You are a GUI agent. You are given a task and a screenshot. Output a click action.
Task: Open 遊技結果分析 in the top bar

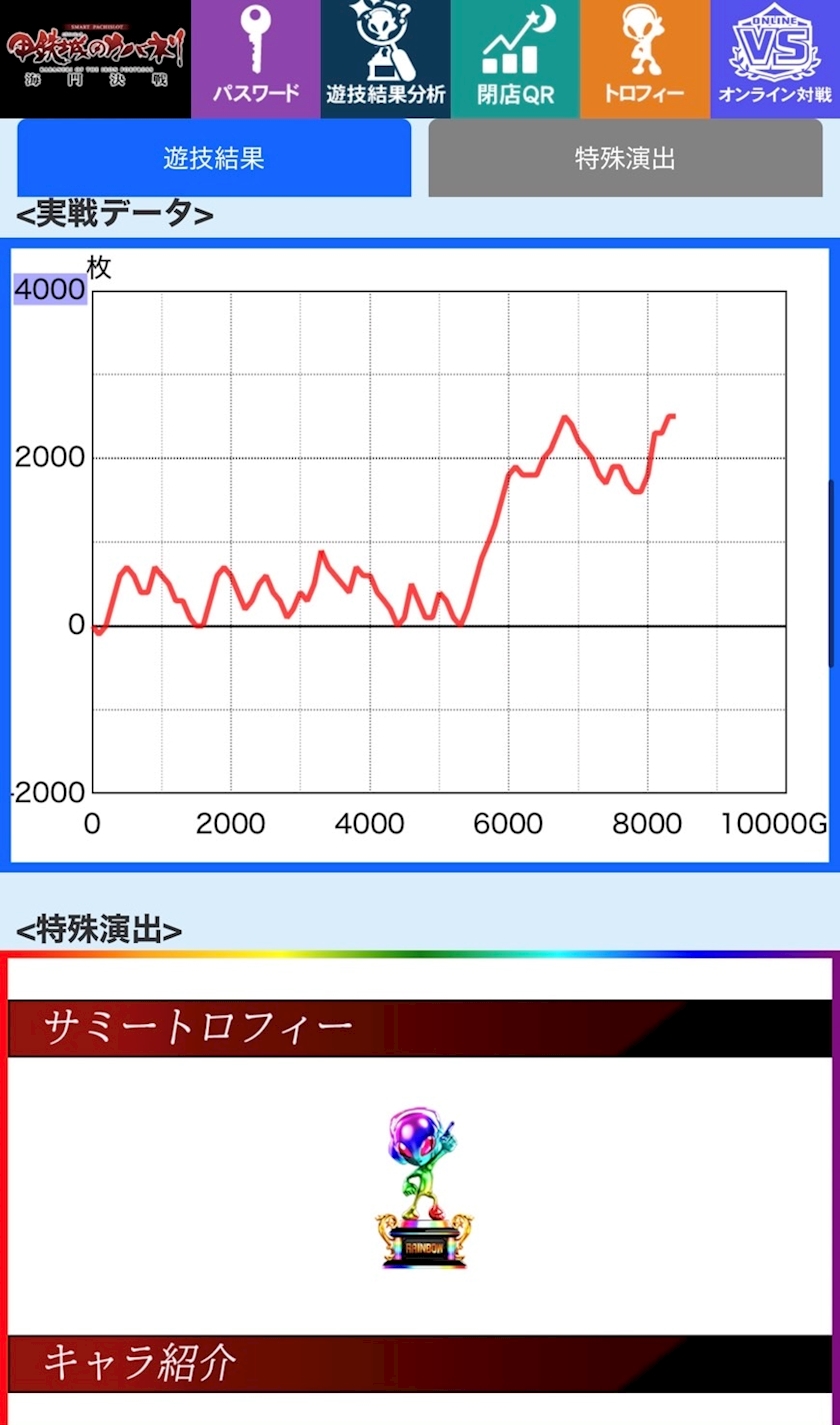386,59
